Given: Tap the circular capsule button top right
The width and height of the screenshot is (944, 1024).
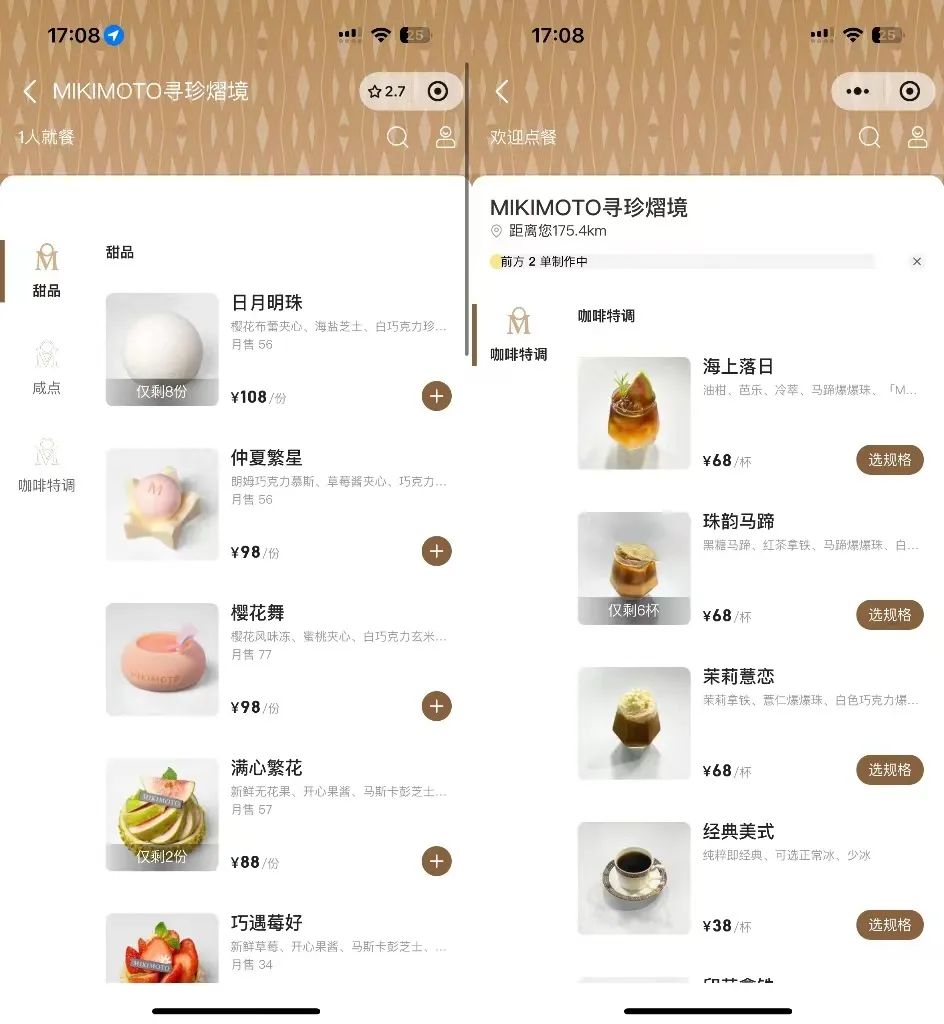Looking at the screenshot, I should pyautogui.click(x=910, y=91).
